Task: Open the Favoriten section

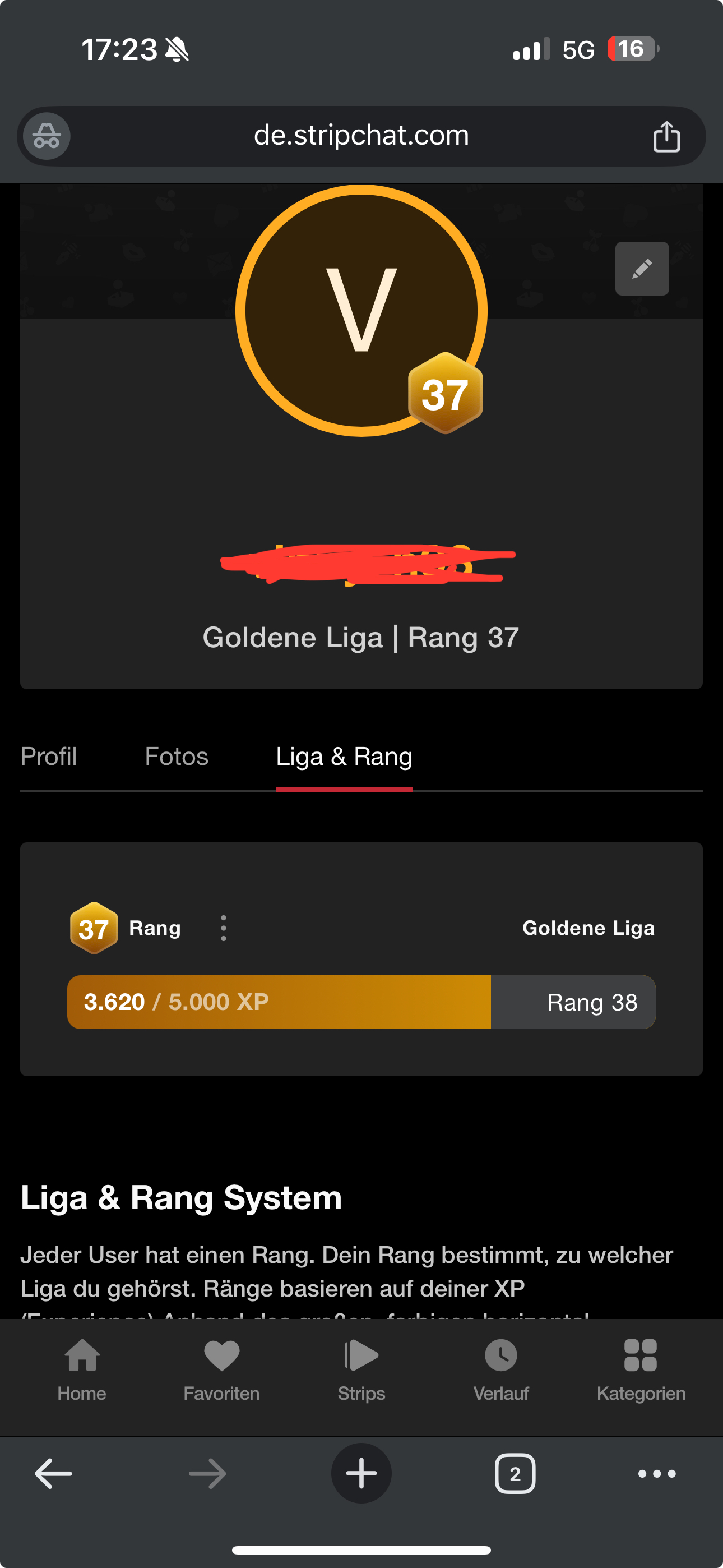Action: [x=221, y=1369]
